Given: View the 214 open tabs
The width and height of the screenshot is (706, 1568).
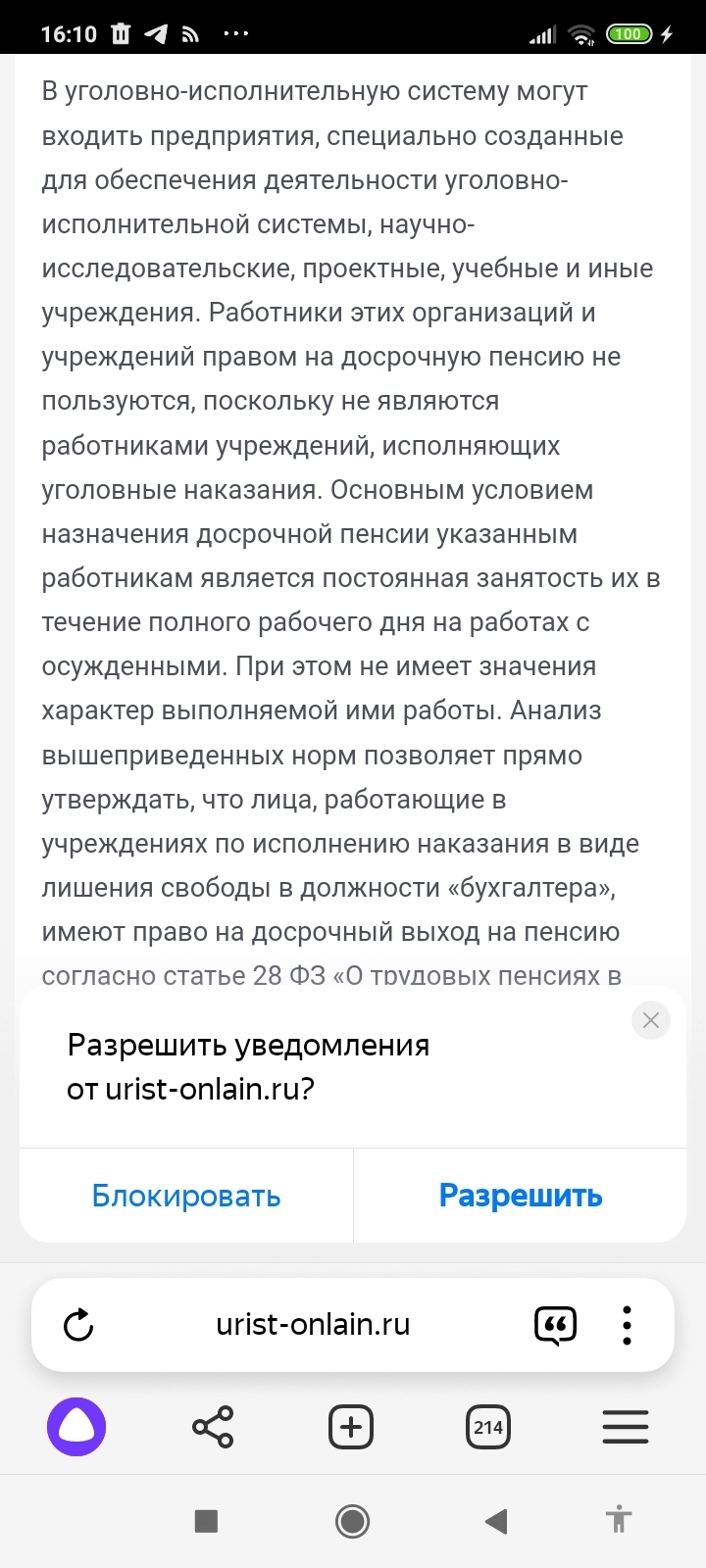Looking at the screenshot, I should click(488, 1427).
